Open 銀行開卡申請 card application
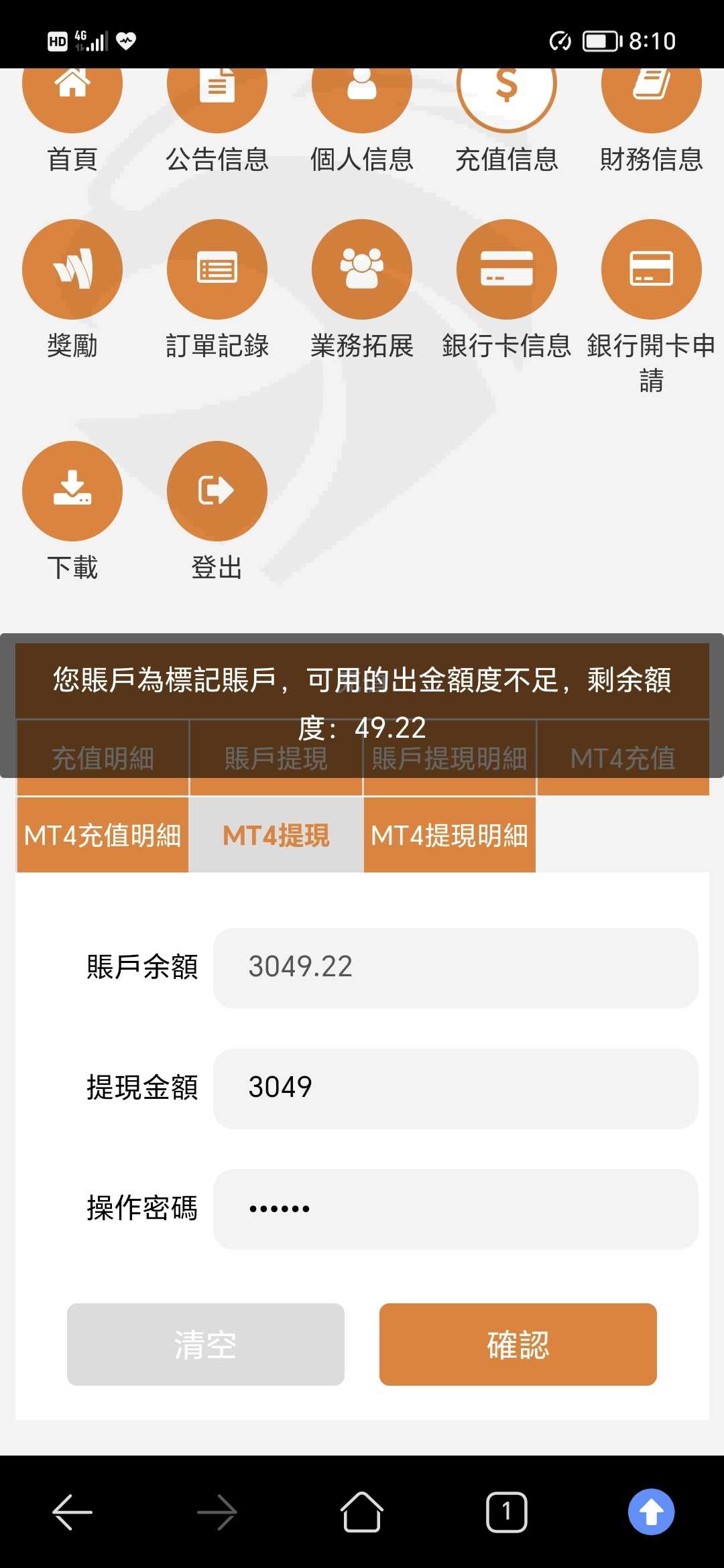Image resolution: width=724 pixels, height=1568 pixels. 652,269
